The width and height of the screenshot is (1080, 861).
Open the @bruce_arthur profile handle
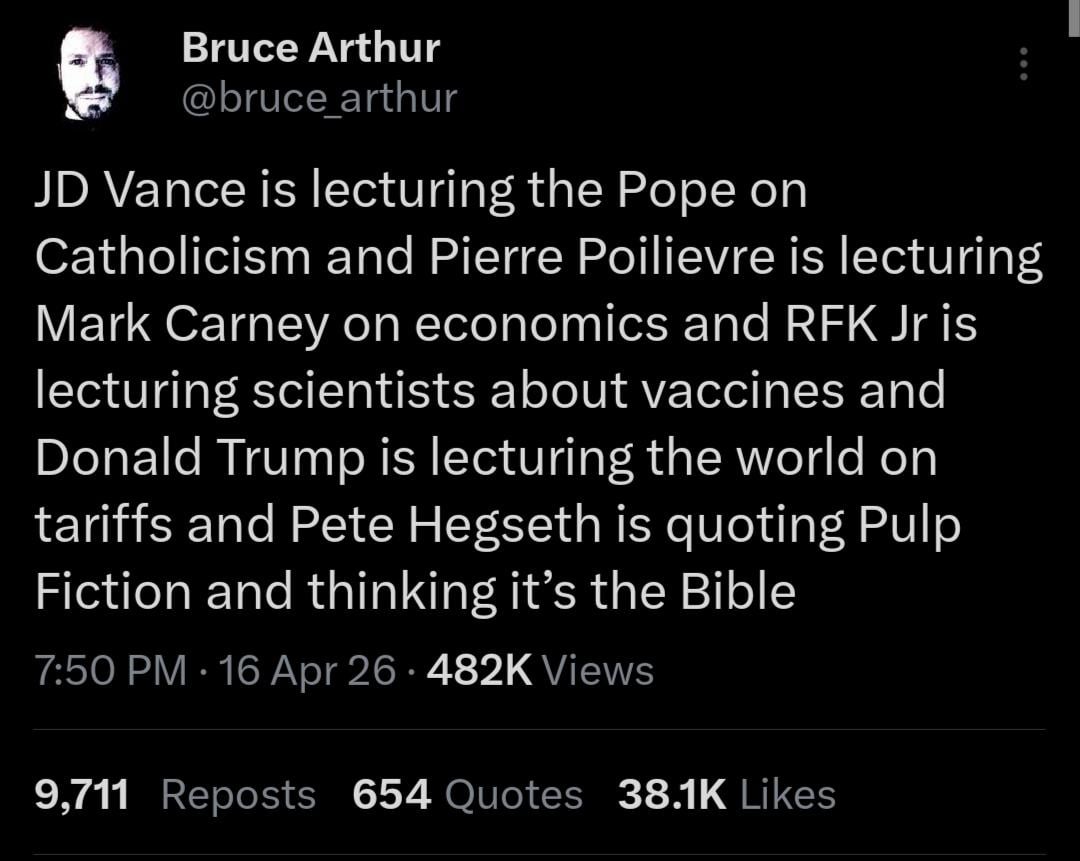click(x=319, y=98)
